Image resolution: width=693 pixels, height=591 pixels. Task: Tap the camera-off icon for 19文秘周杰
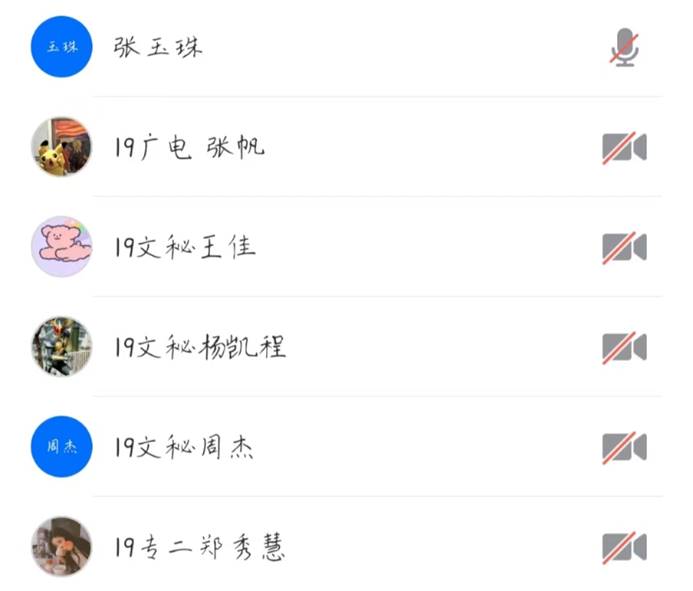[x=624, y=447]
